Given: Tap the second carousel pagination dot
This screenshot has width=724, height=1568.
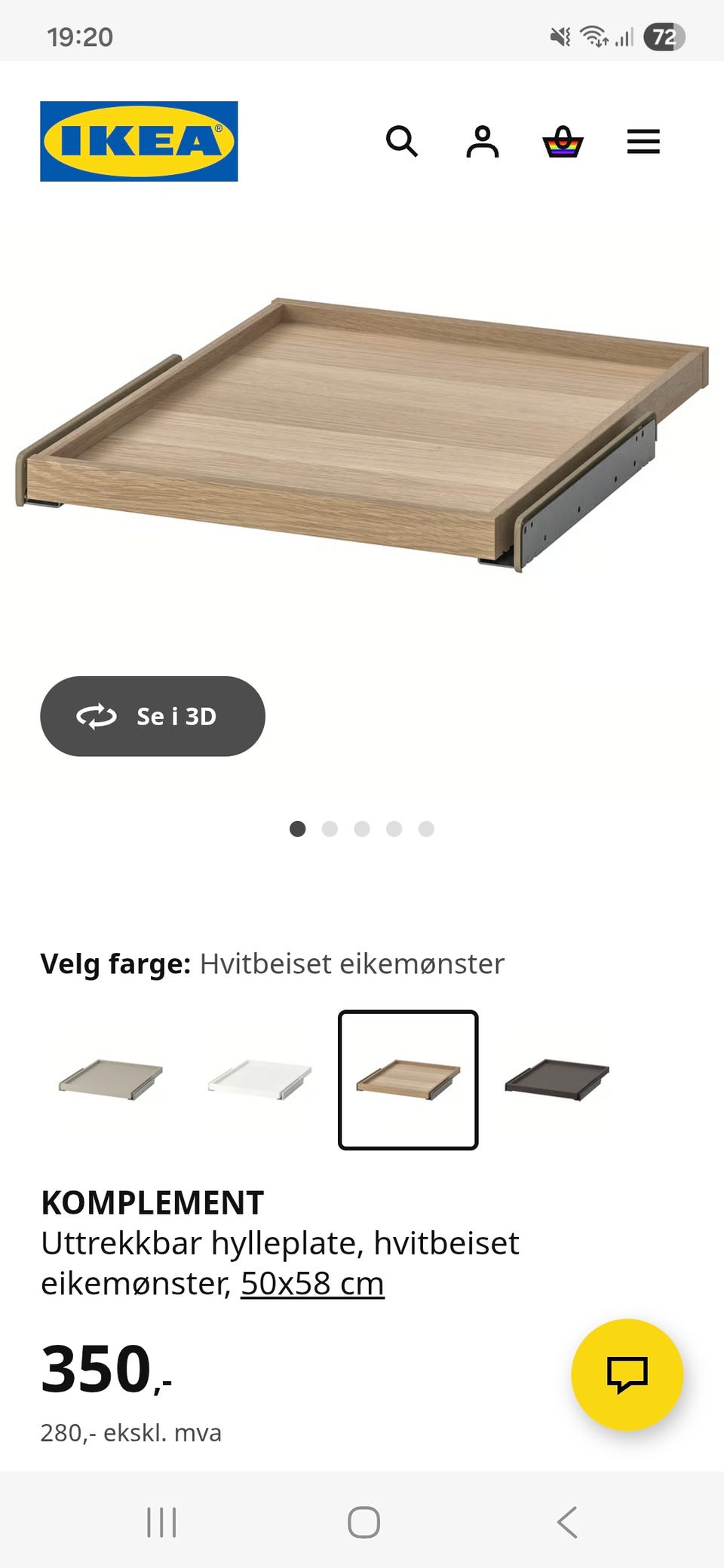Looking at the screenshot, I should click(330, 828).
